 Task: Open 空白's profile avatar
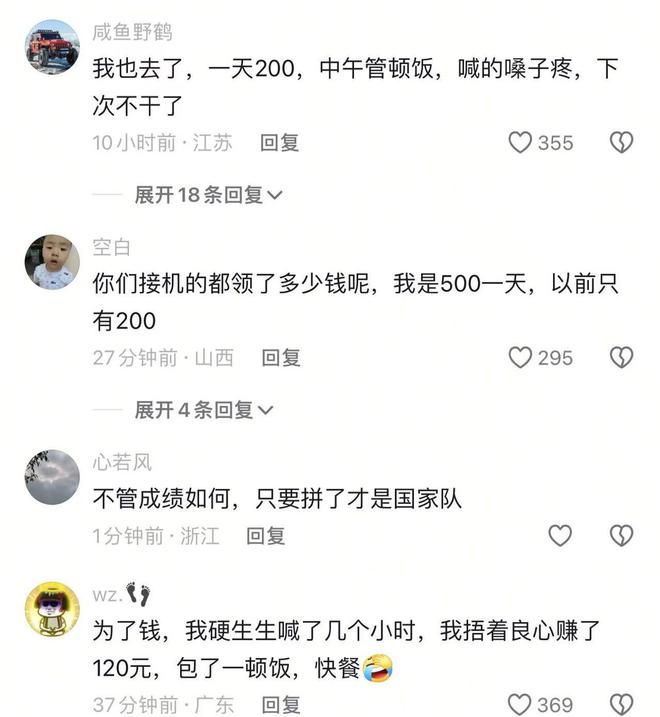click(x=52, y=262)
